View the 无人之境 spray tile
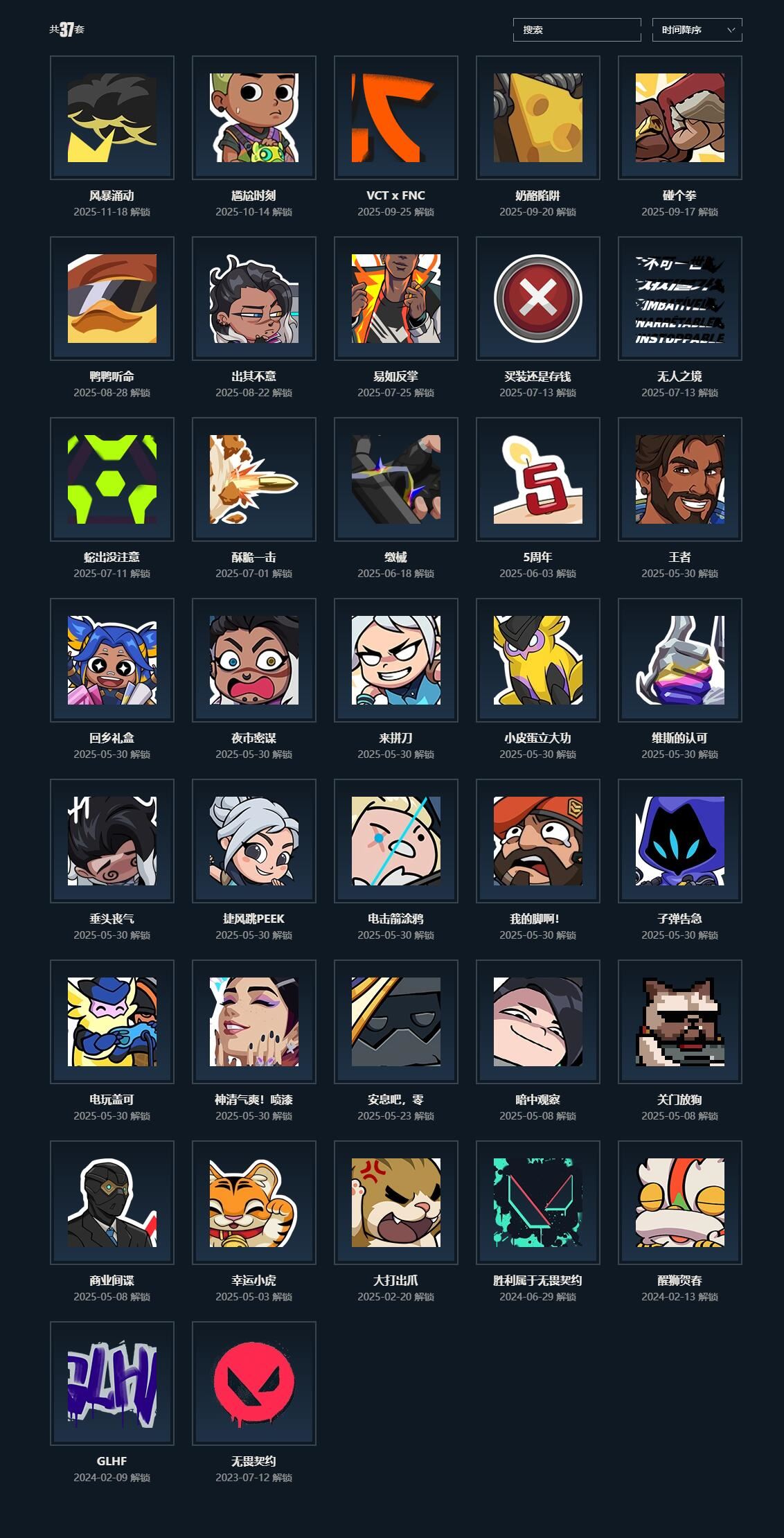This screenshot has width=784, height=1538. tap(680, 299)
